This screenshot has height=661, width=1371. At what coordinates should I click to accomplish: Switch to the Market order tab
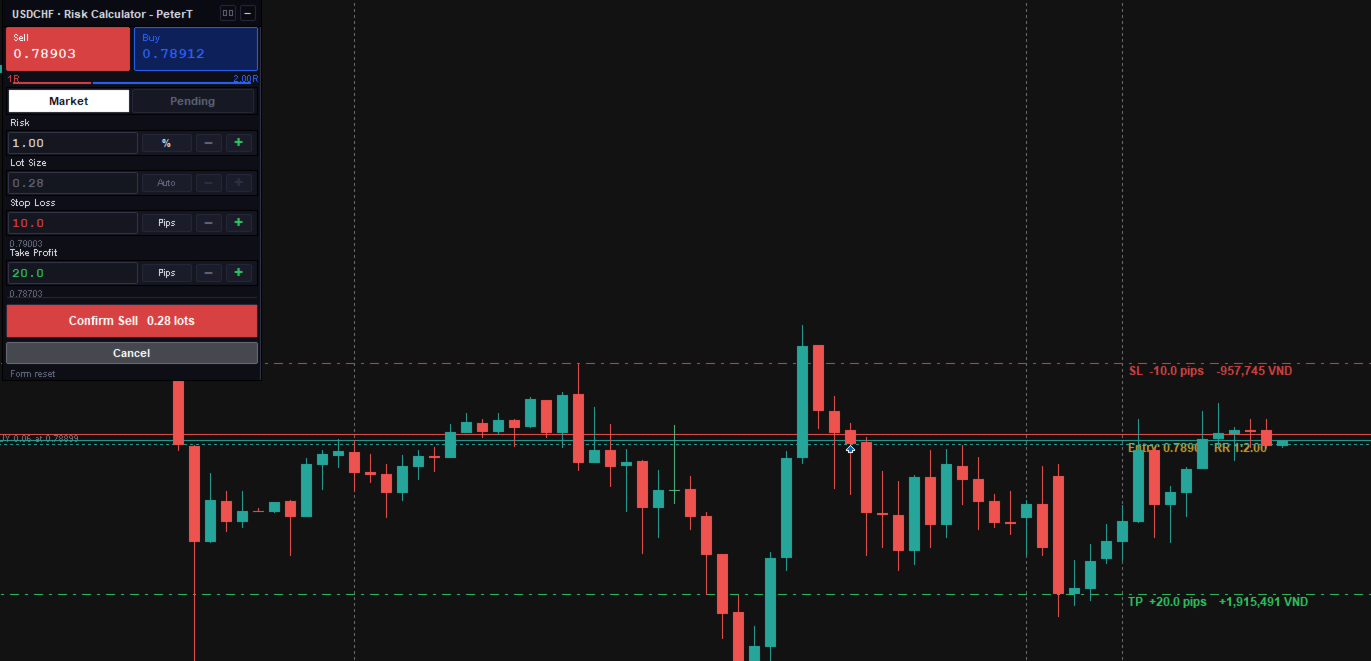[x=69, y=101]
